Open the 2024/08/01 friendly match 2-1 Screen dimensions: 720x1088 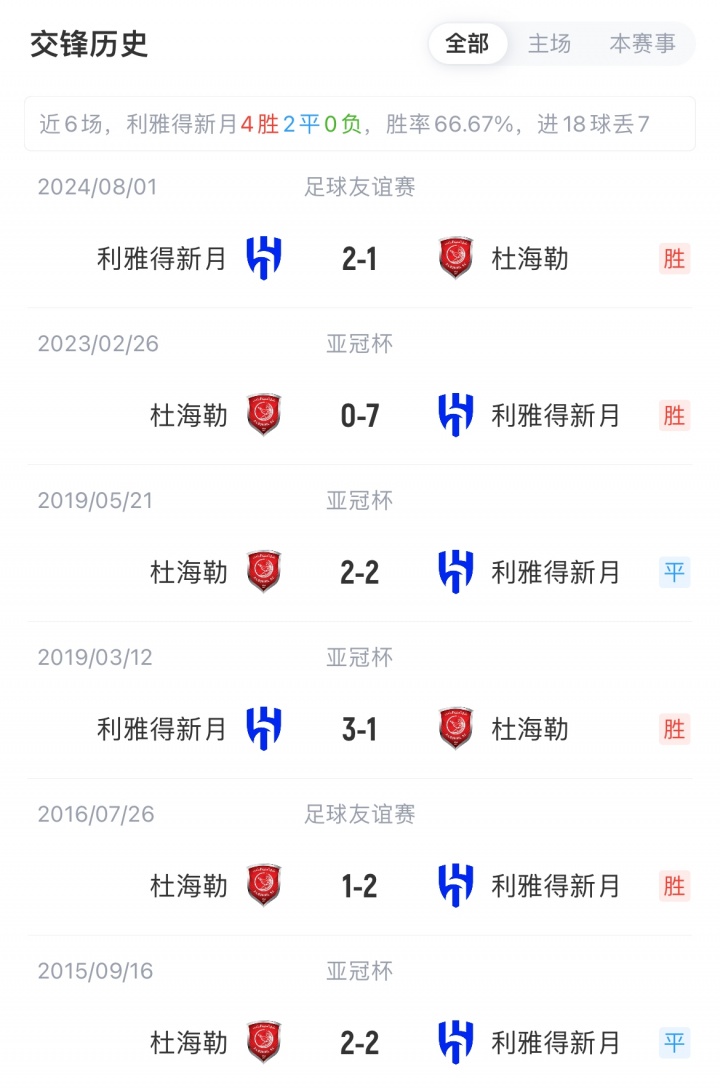click(x=359, y=259)
